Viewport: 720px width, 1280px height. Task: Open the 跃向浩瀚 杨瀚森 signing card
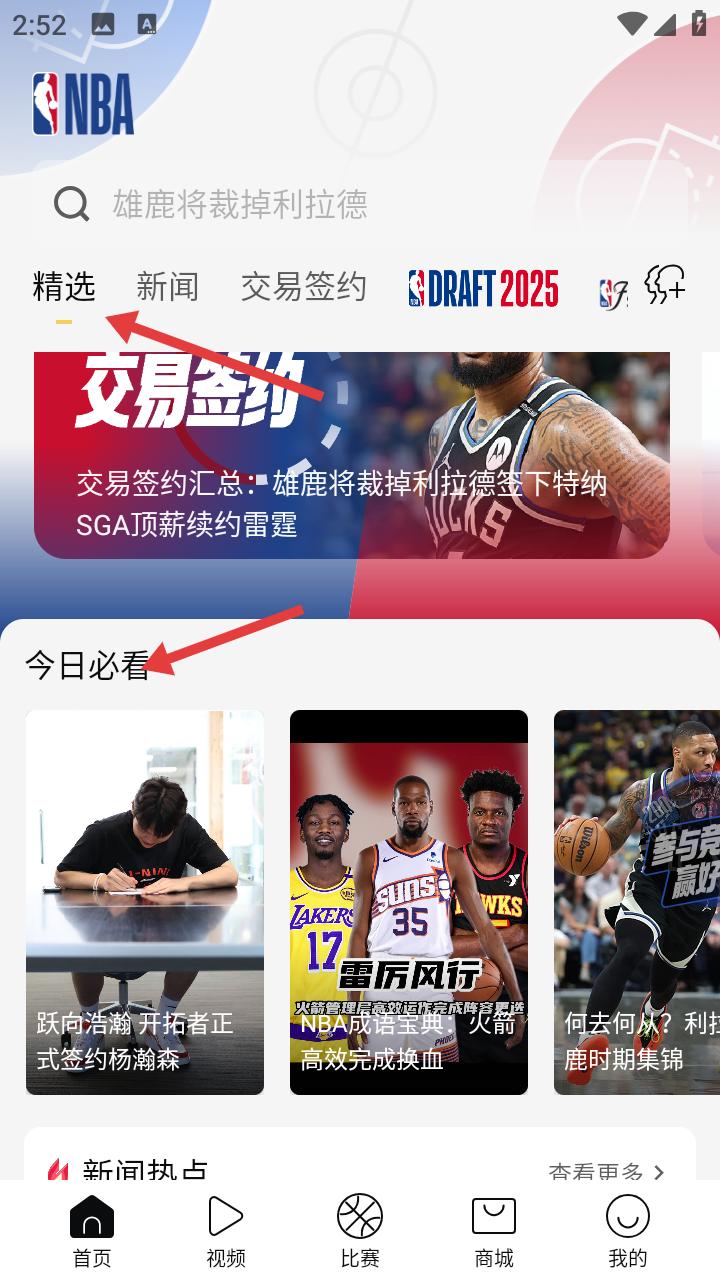pos(145,902)
